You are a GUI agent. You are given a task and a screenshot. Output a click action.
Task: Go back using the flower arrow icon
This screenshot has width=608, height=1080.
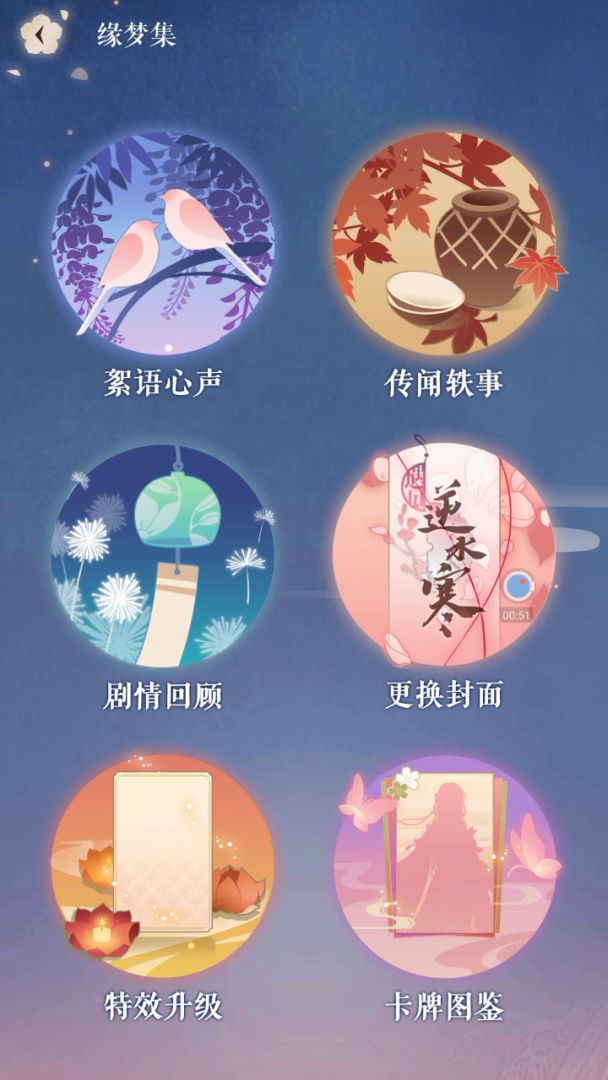click(41, 36)
